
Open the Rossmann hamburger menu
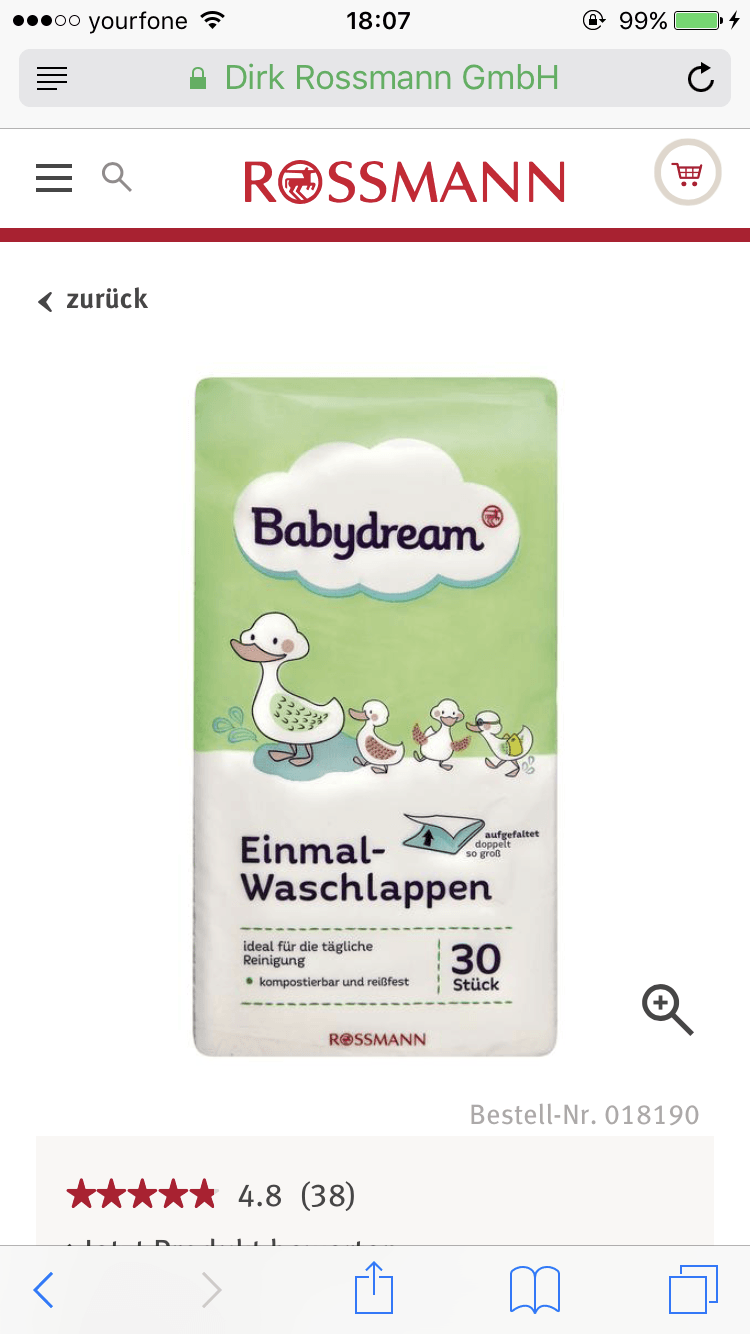tap(54, 178)
